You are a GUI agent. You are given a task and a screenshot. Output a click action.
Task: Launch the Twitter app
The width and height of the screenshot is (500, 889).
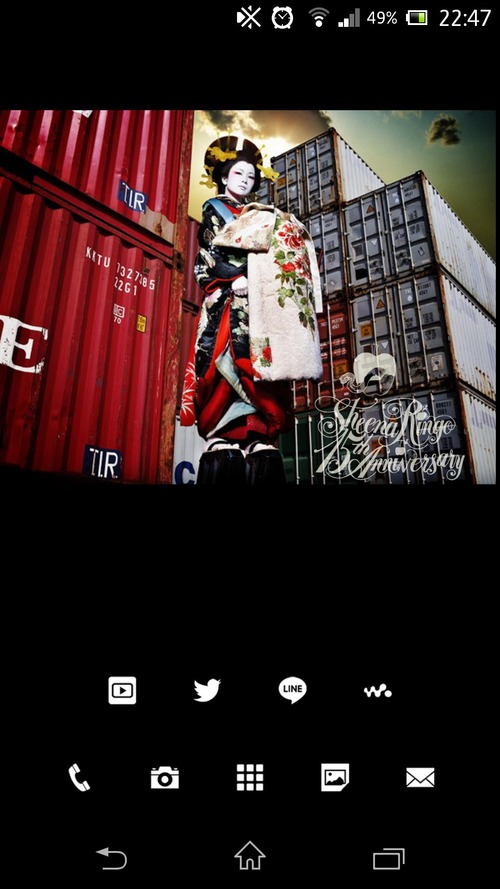[207, 690]
